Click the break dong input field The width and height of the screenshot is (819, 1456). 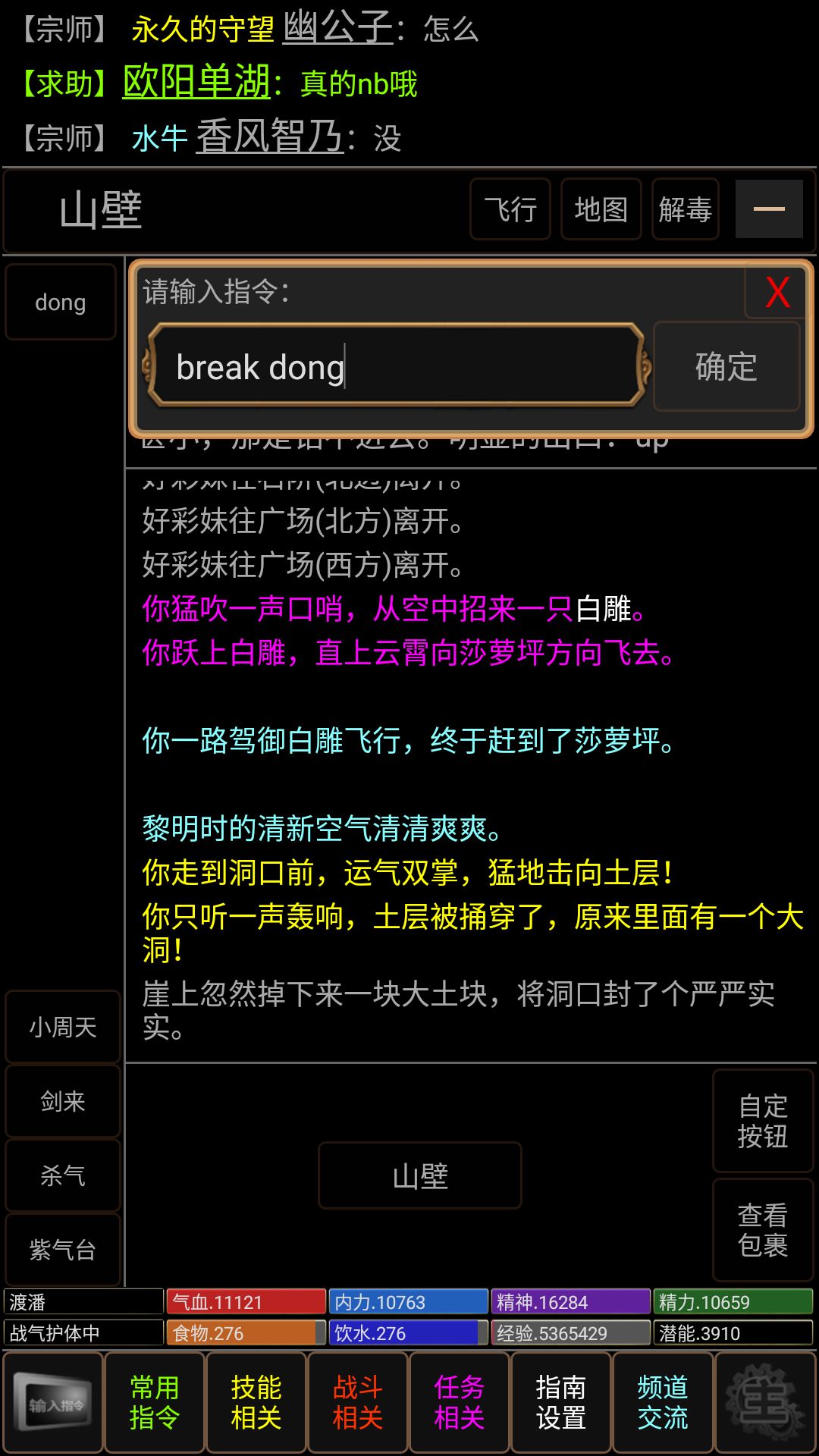pyautogui.click(x=394, y=367)
